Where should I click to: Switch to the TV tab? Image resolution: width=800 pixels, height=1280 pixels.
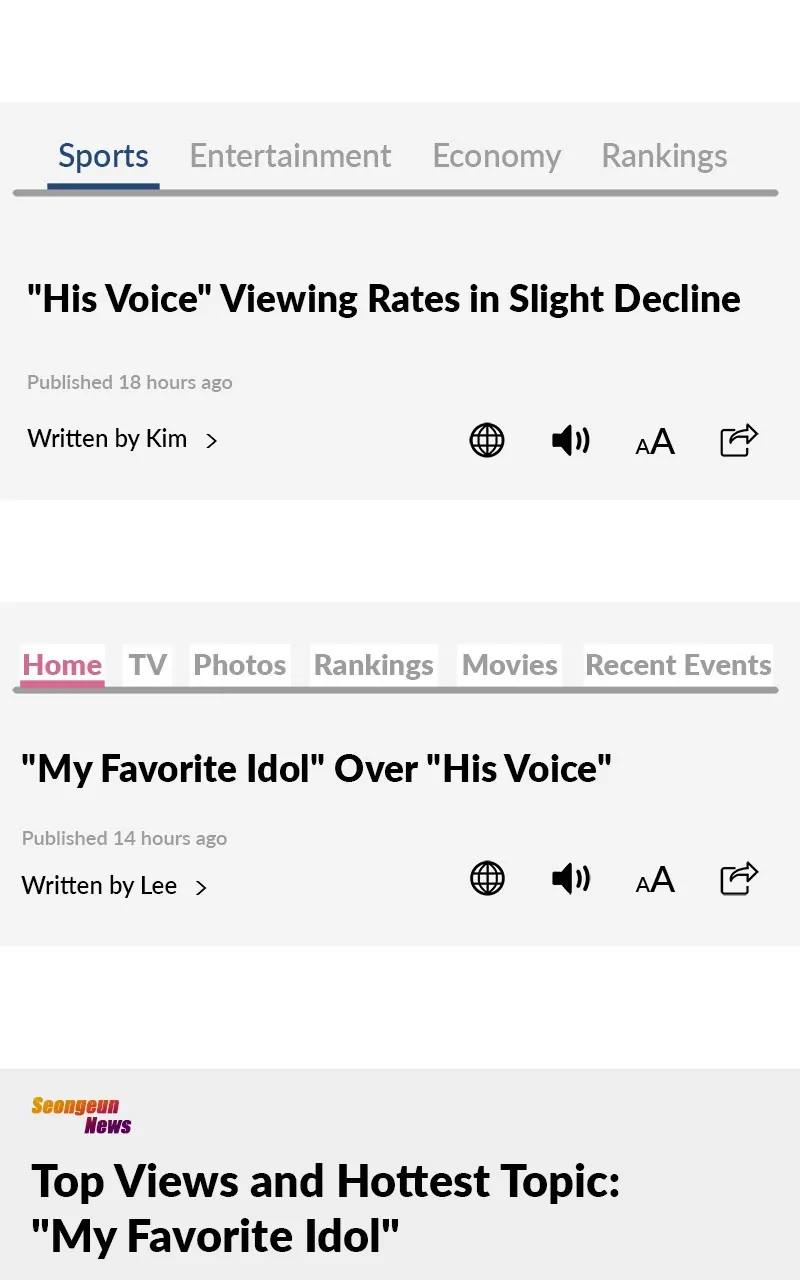148,665
